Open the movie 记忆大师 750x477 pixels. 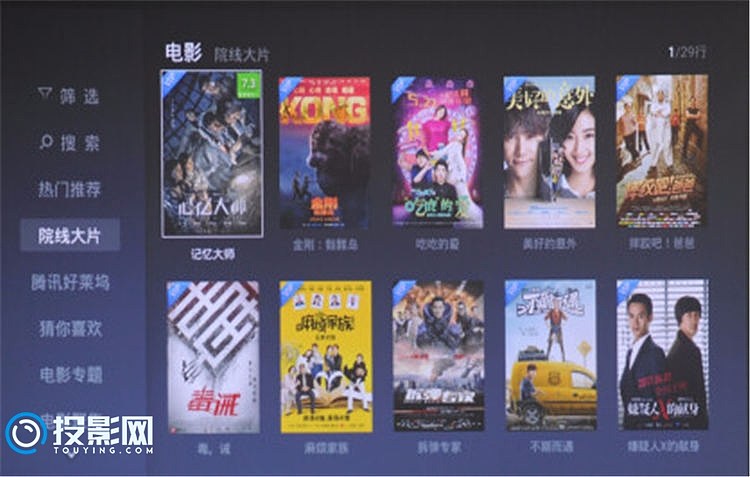tap(212, 153)
